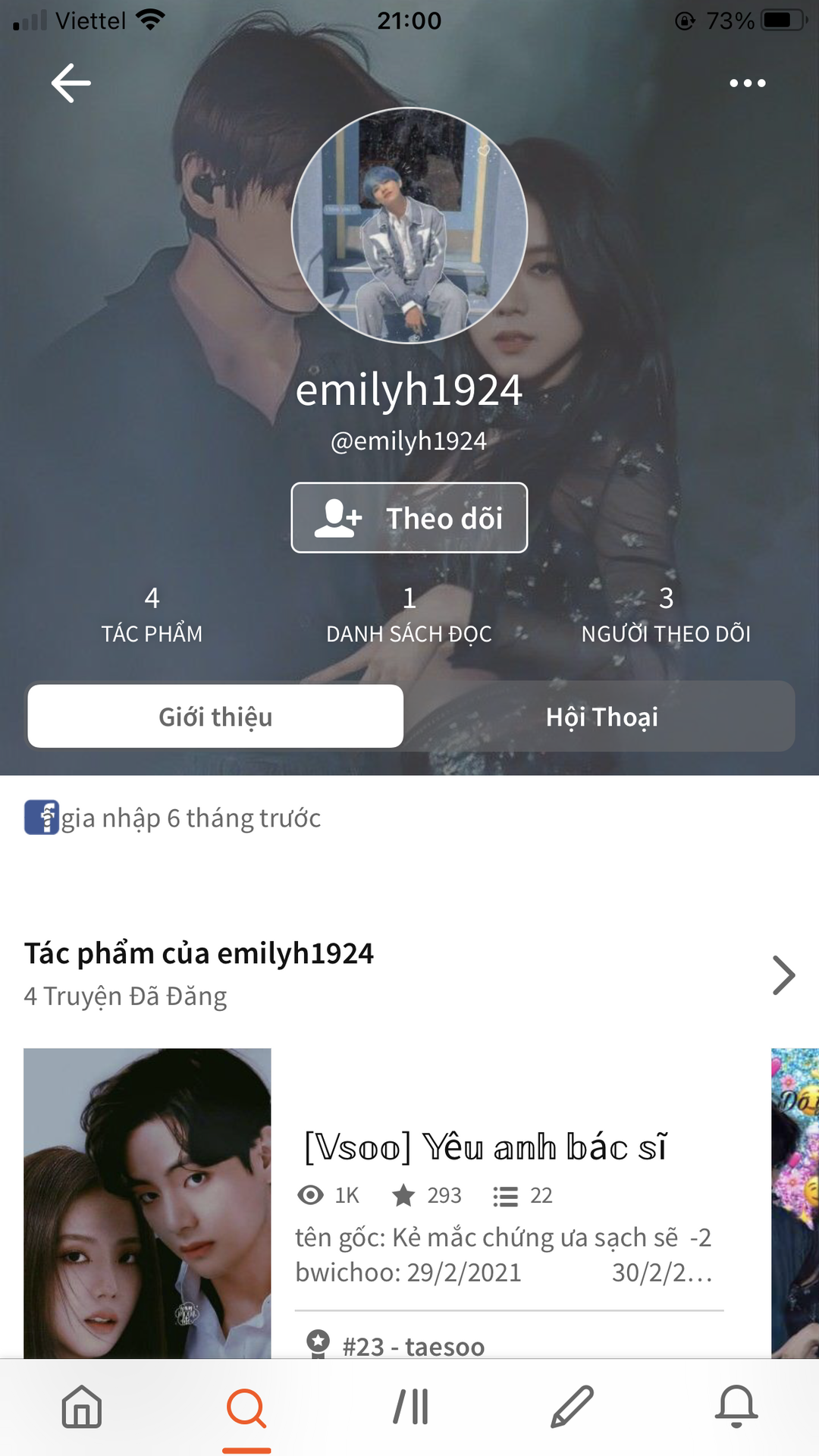See the 3 Người Theo Dõi followers
The height and width of the screenshot is (1456, 819).
tap(666, 614)
